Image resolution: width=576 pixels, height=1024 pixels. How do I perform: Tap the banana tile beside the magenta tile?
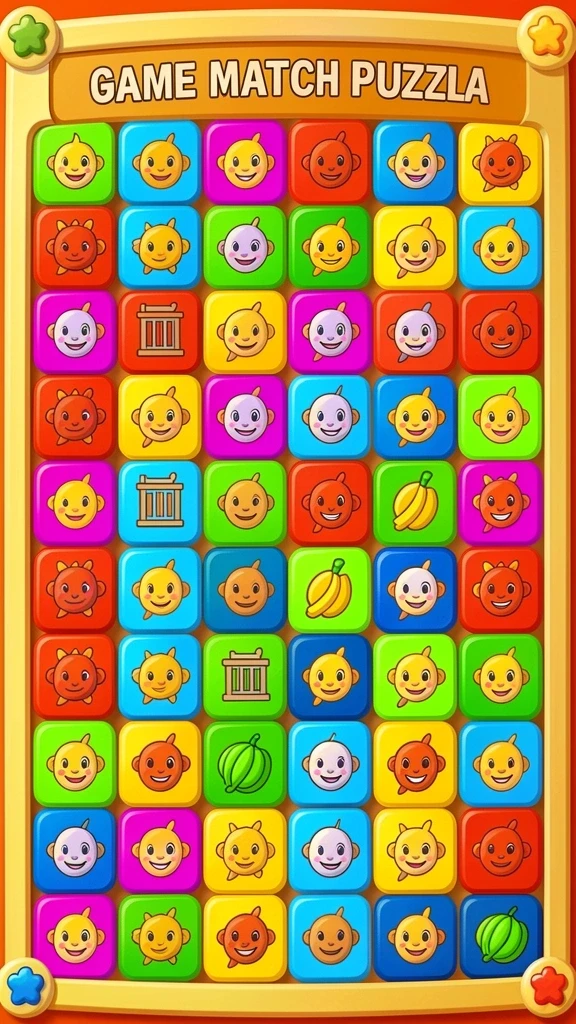[415, 502]
